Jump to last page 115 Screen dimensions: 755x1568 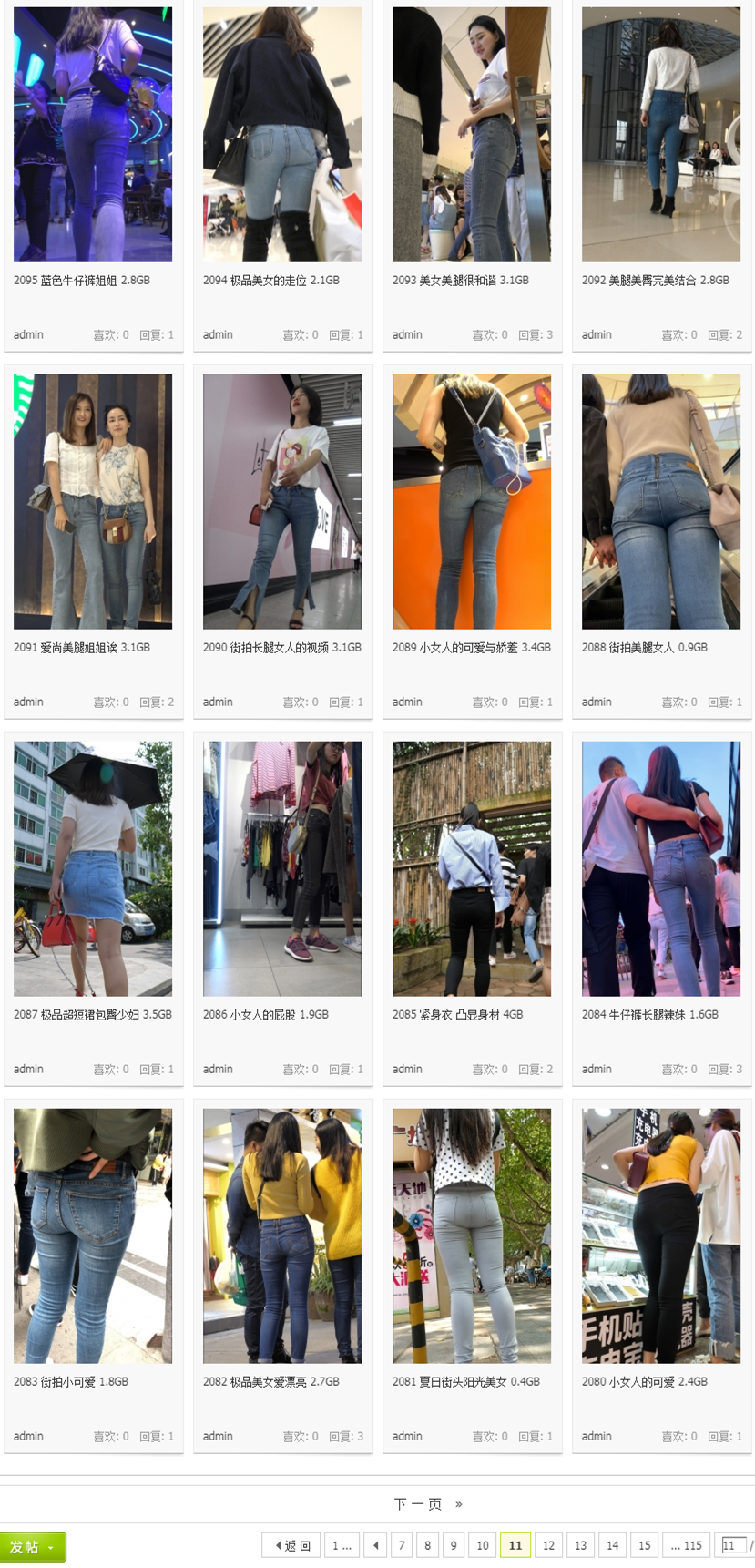[686, 1546]
